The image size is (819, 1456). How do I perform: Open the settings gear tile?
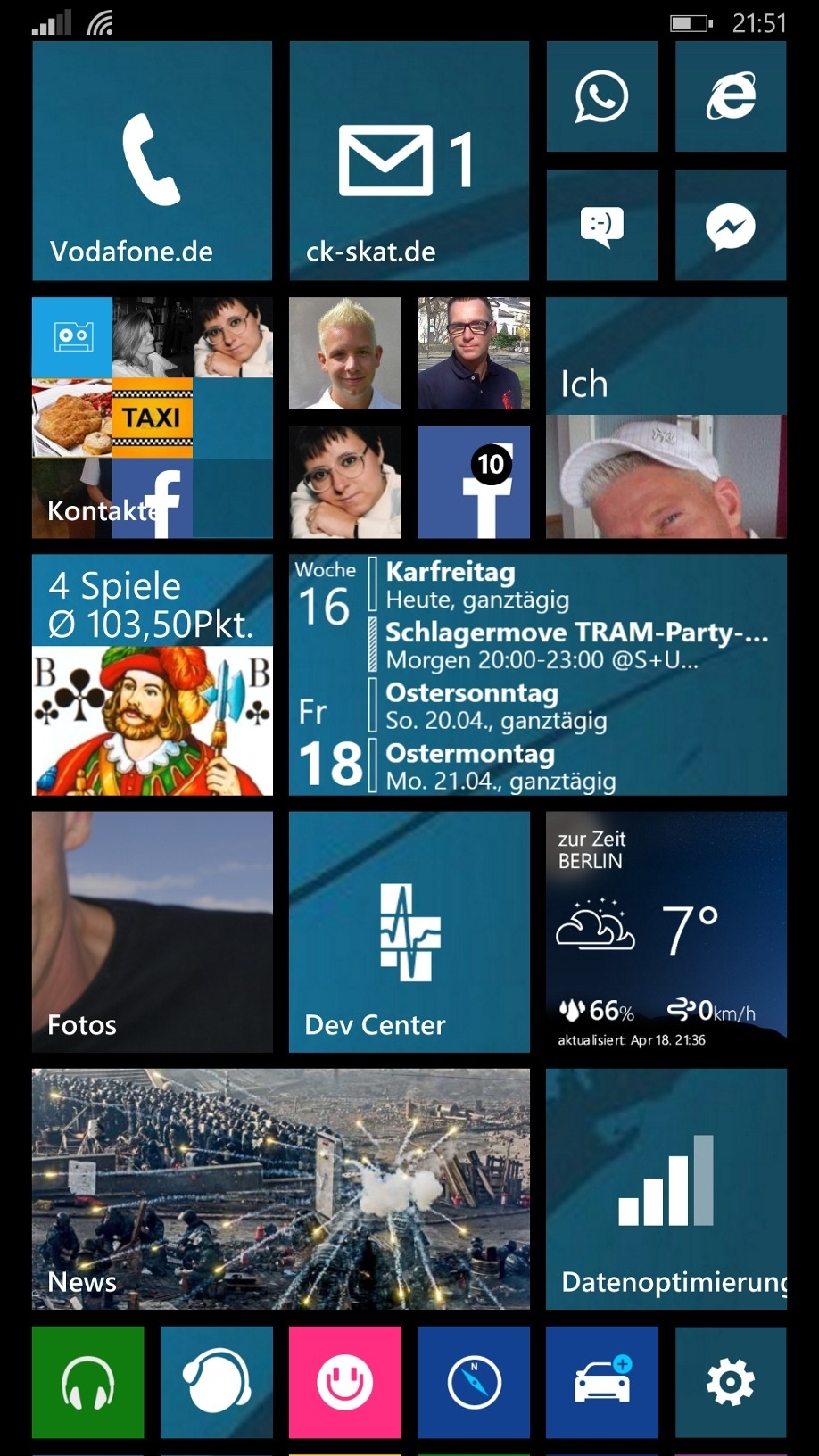click(730, 1382)
